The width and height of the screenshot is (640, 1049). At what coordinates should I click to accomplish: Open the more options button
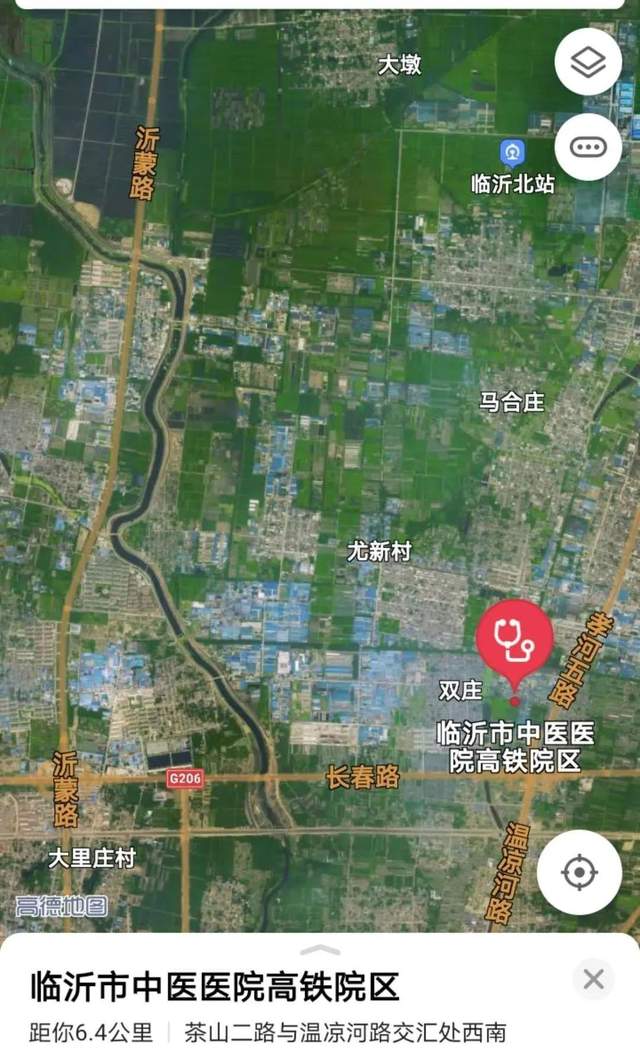coord(588,147)
